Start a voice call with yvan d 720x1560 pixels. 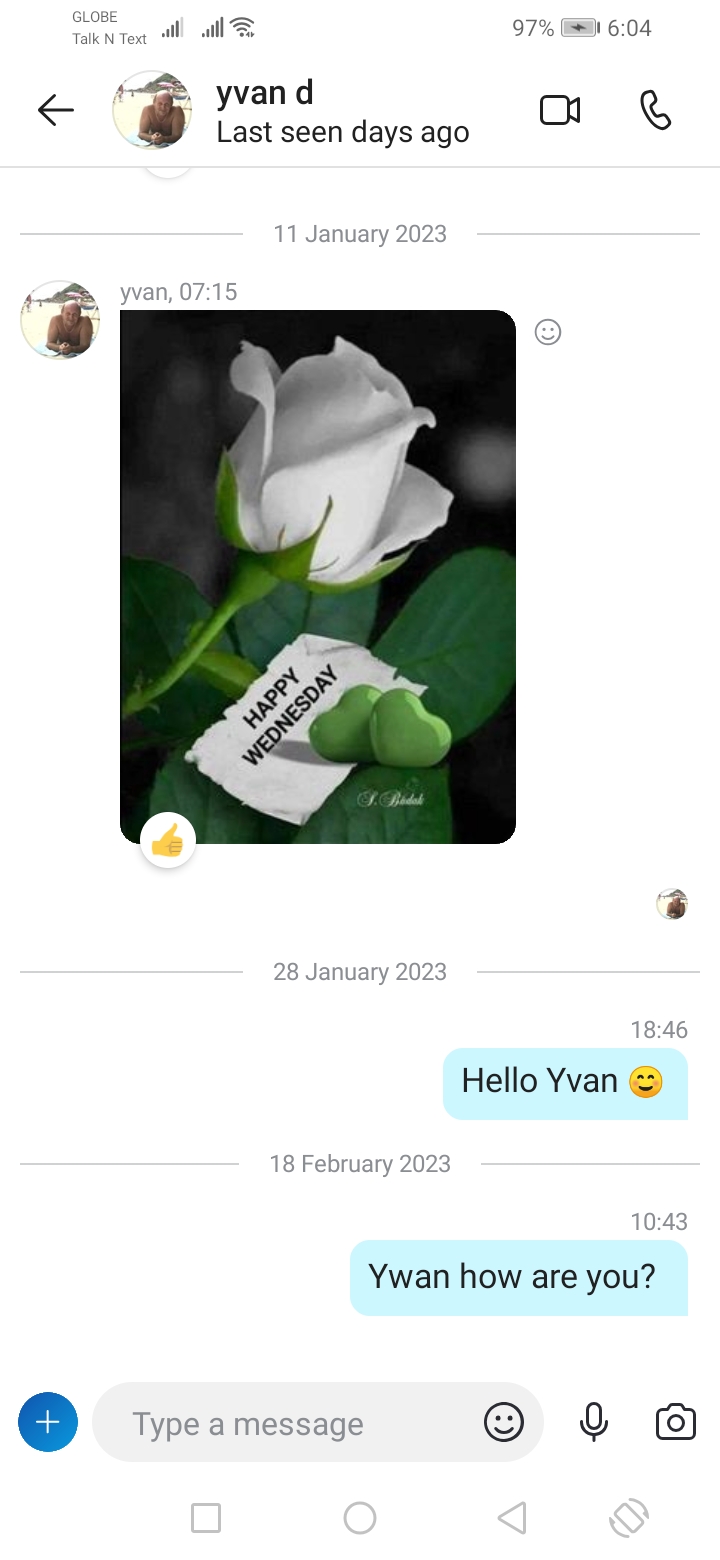(655, 110)
